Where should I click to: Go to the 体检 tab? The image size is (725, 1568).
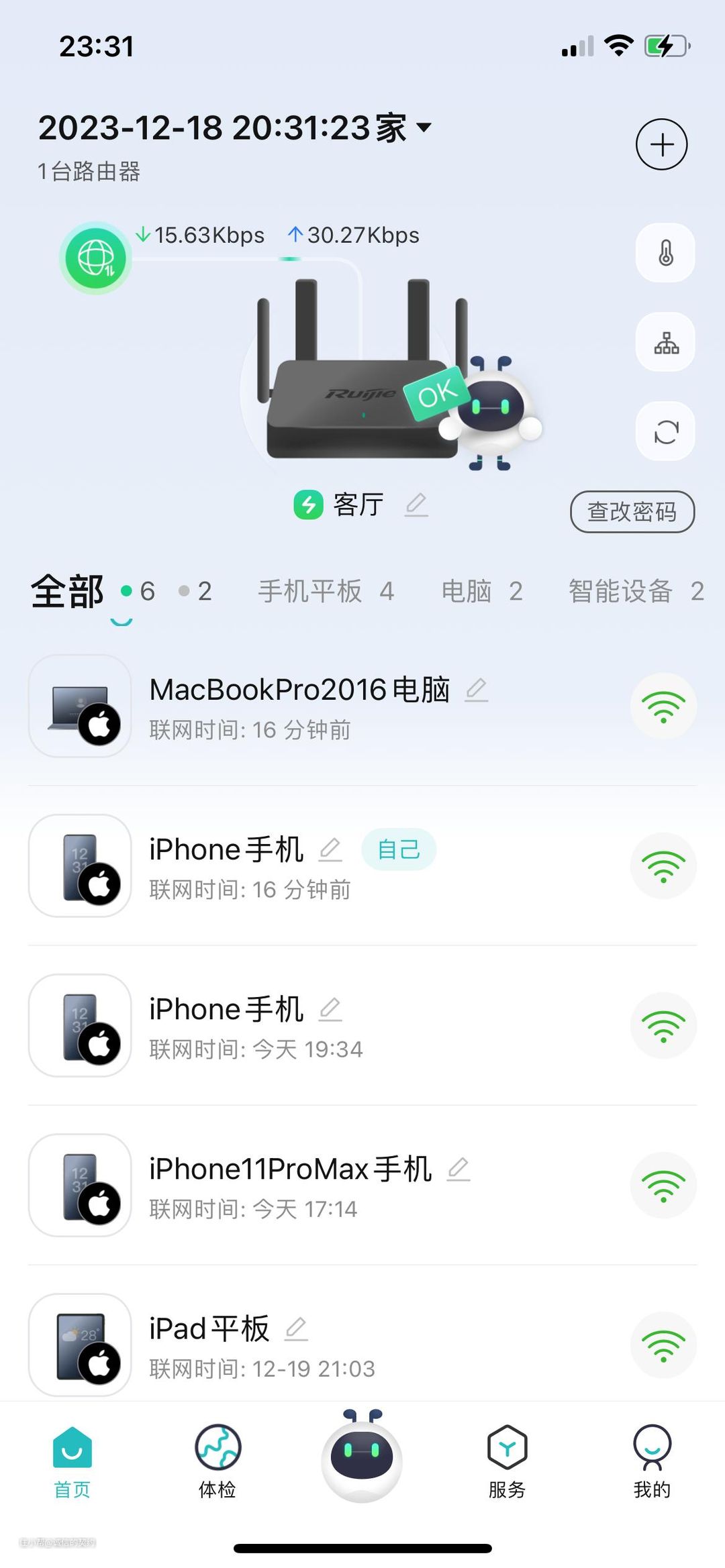point(217,1461)
